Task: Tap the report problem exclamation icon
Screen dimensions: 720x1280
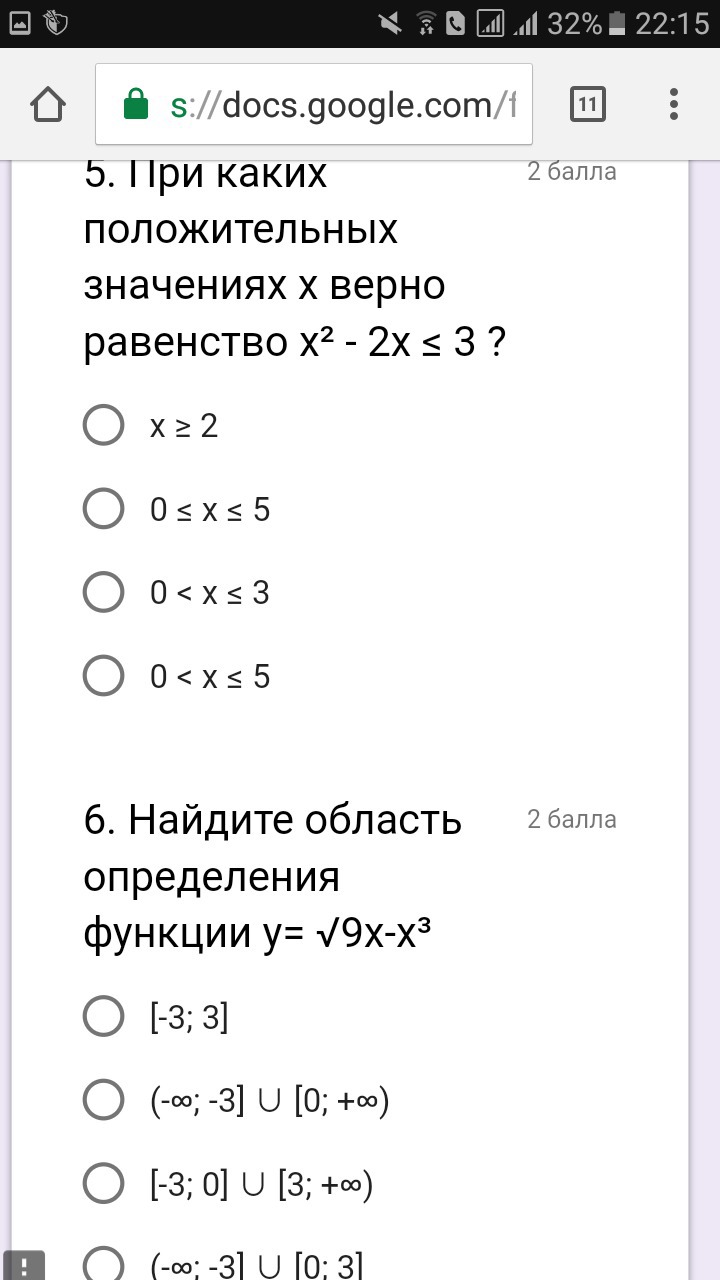Action: 23,1264
